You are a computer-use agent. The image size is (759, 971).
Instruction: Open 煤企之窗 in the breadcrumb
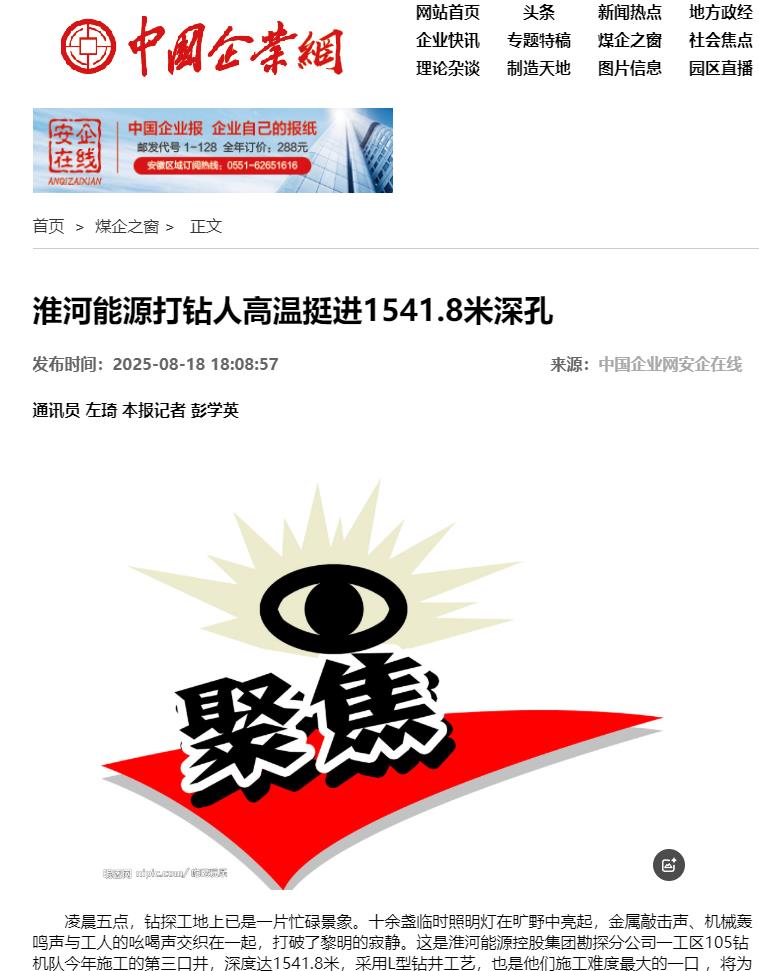pos(126,227)
